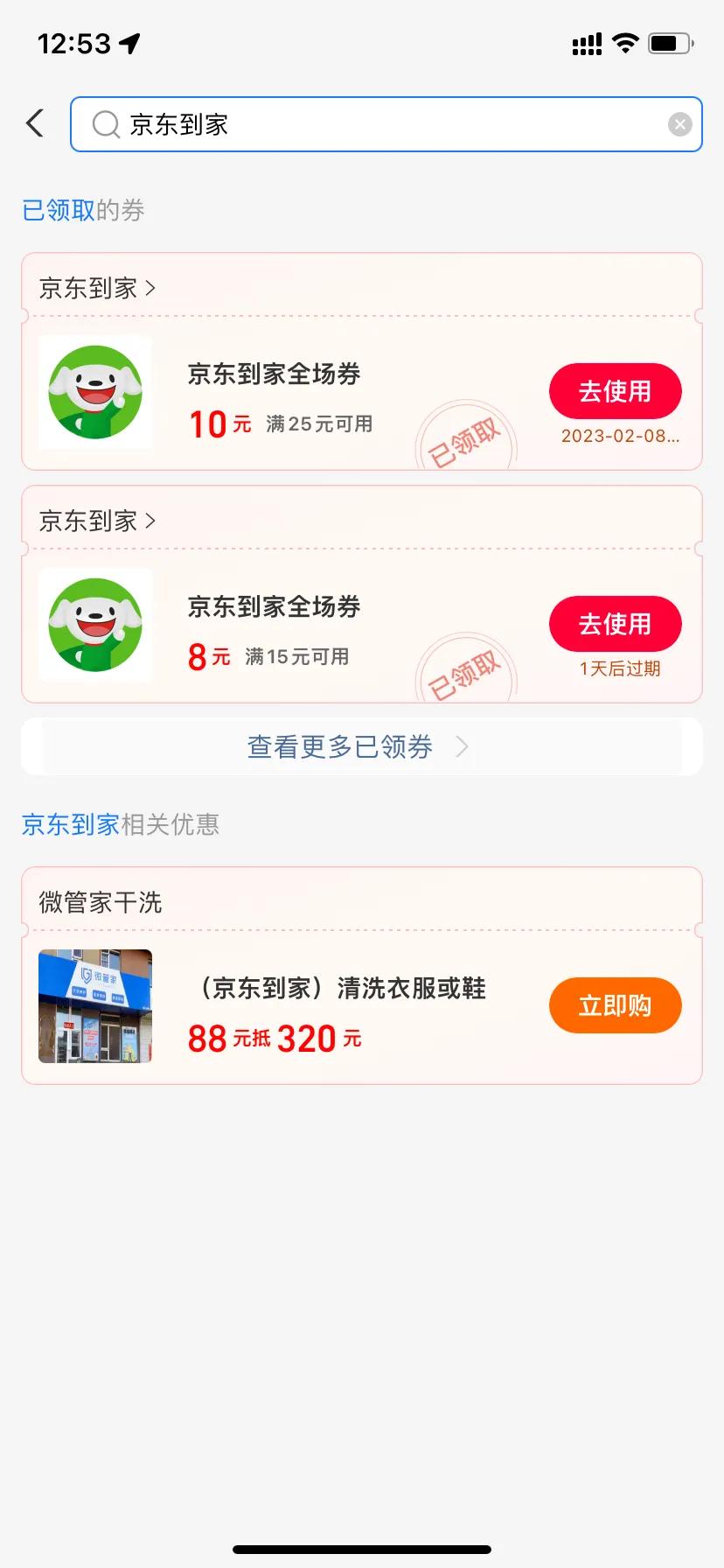Tap 去使用 on the expiring 8元 coupon
Screen dimensions: 724x1568
pyautogui.click(x=616, y=623)
